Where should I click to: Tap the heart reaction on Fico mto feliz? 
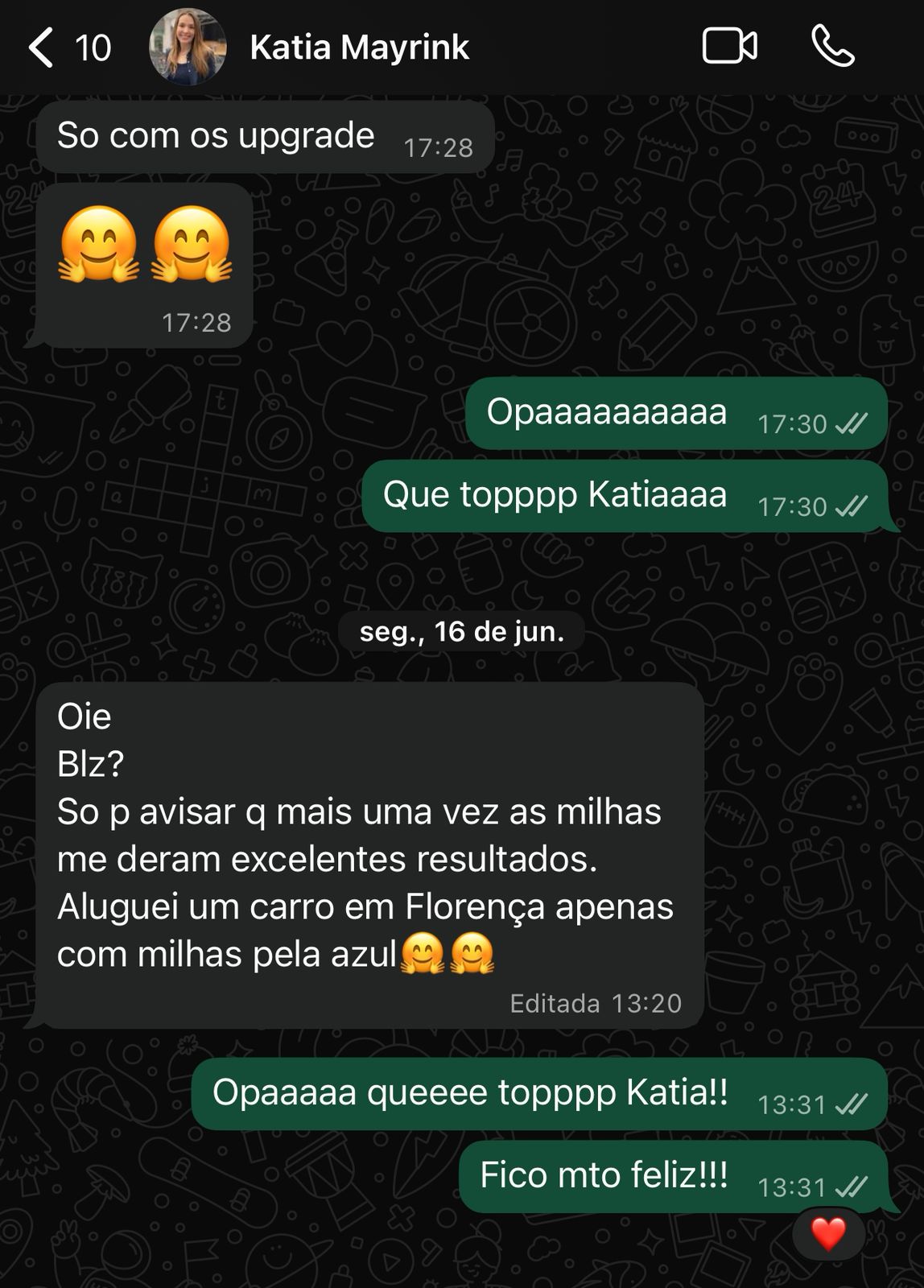[828, 1233]
